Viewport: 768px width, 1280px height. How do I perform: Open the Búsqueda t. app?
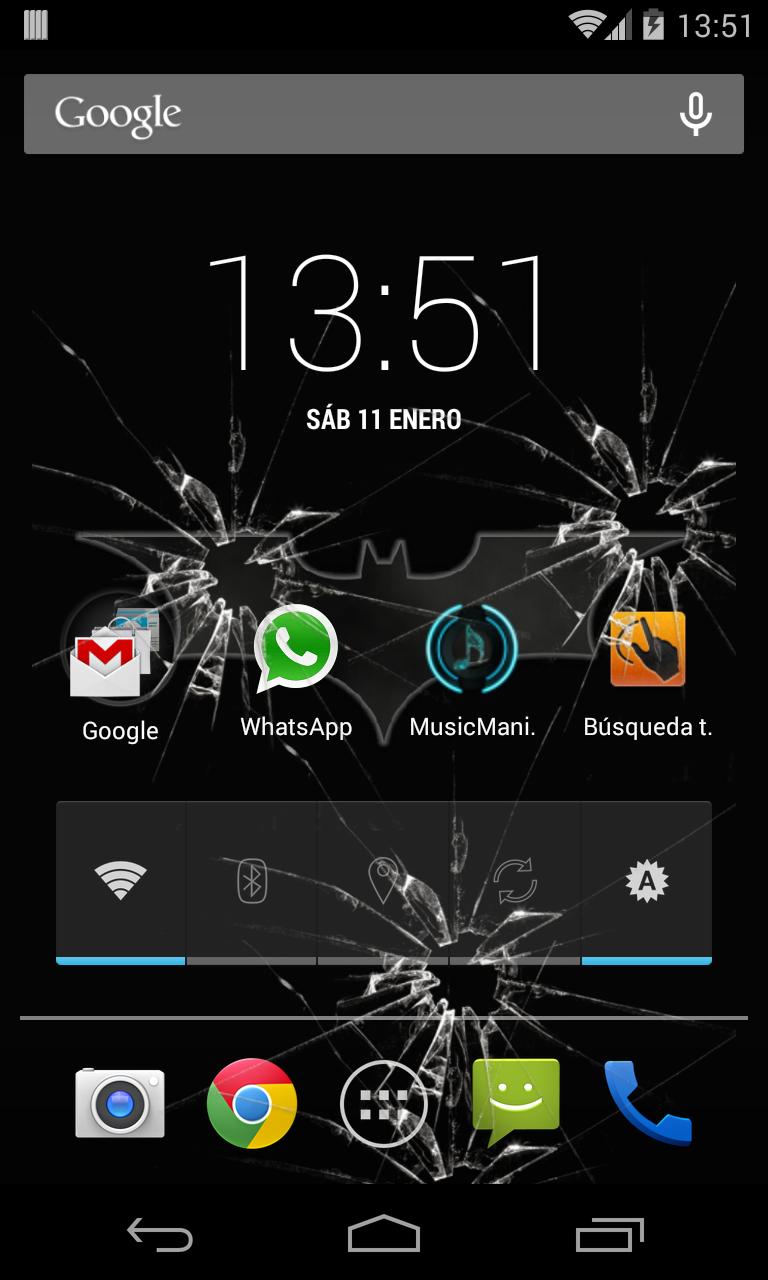648,650
